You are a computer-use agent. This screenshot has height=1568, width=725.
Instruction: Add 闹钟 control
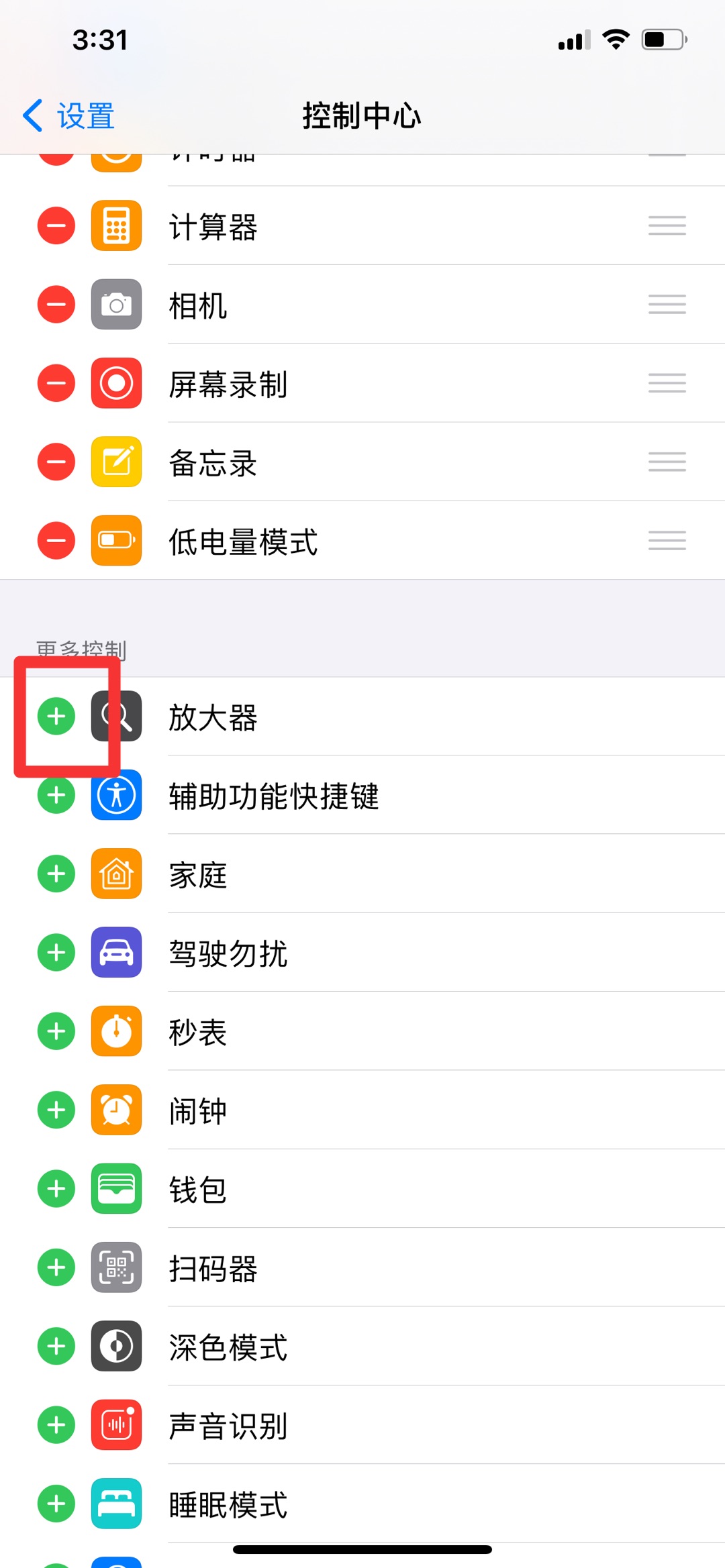pos(56,1110)
